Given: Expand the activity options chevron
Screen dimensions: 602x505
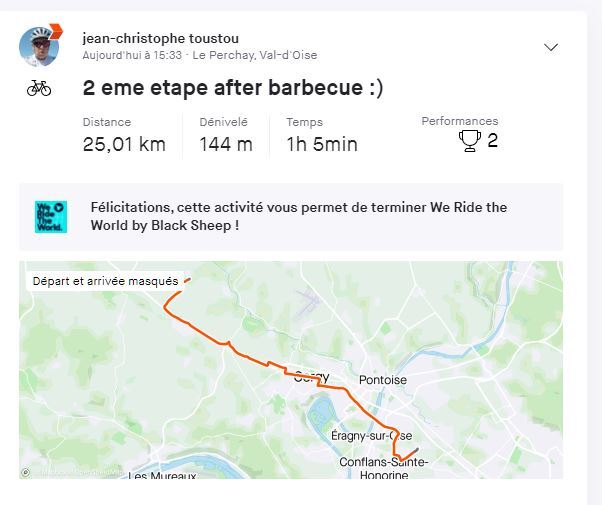Looking at the screenshot, I should coord(550,47).
